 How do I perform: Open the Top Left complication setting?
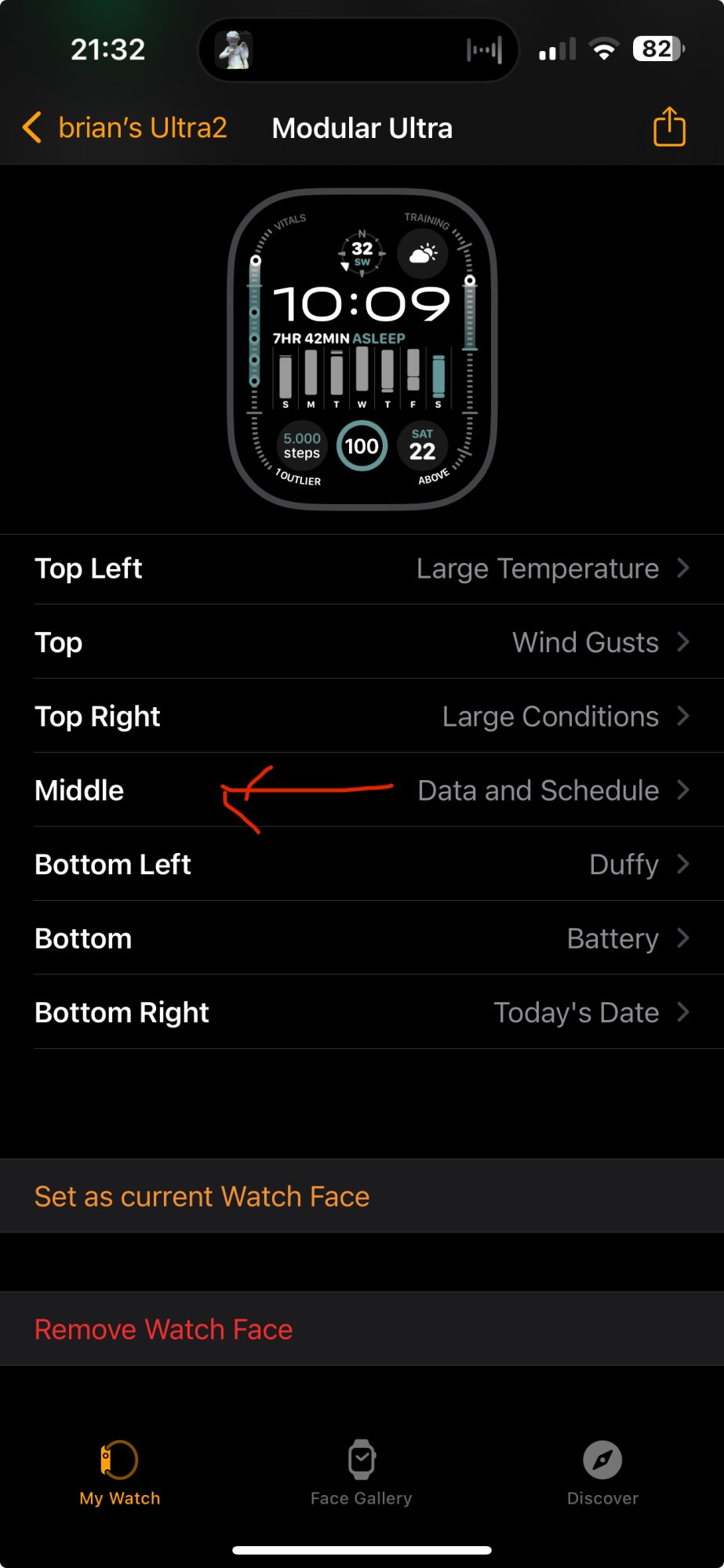(x=362, y=568)
